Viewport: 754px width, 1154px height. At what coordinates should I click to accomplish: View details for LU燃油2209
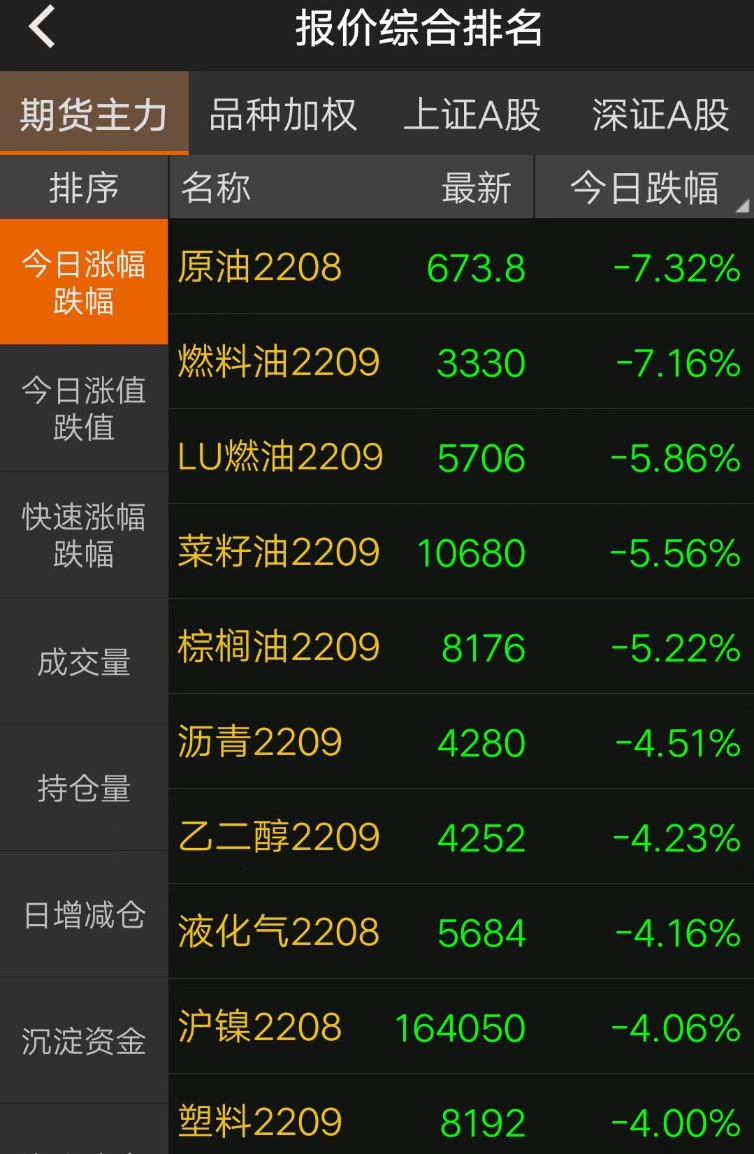(x=460, y=457)
